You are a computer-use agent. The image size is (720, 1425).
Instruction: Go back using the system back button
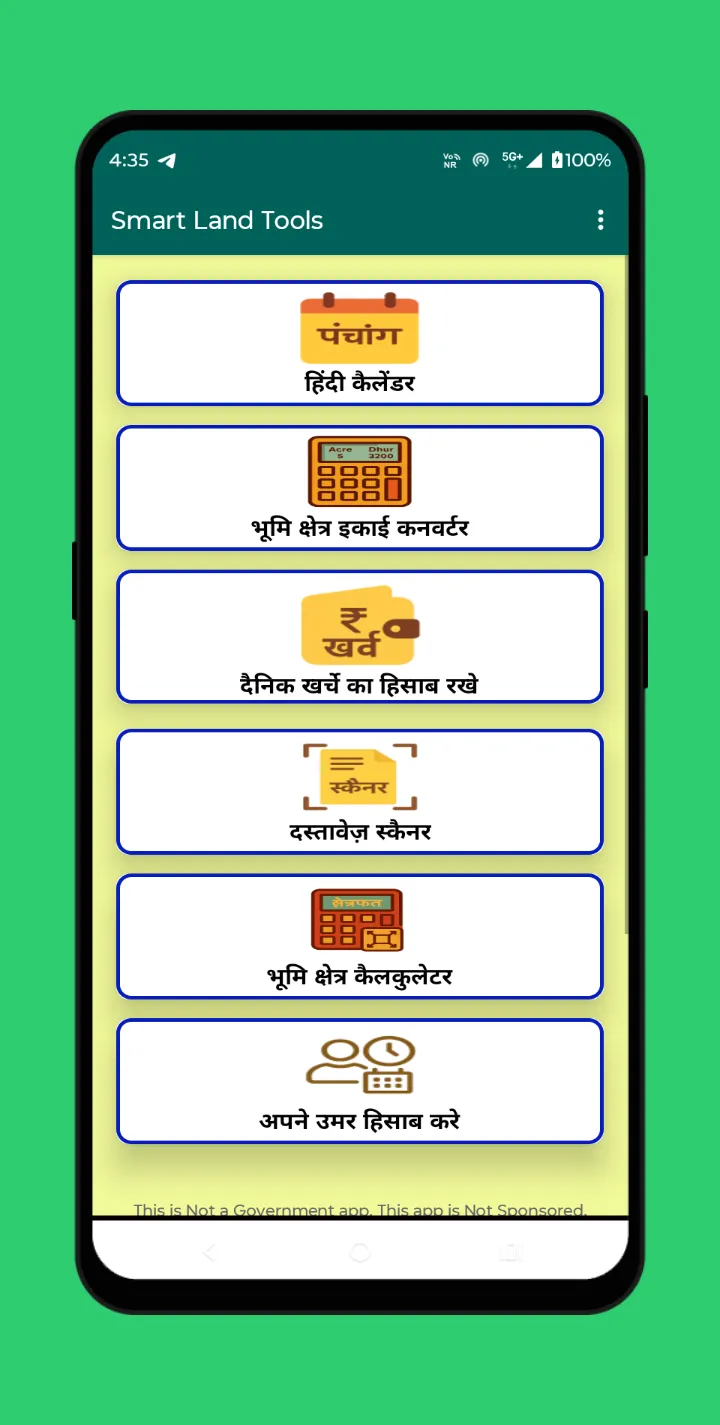click(x=209, y=1252)
